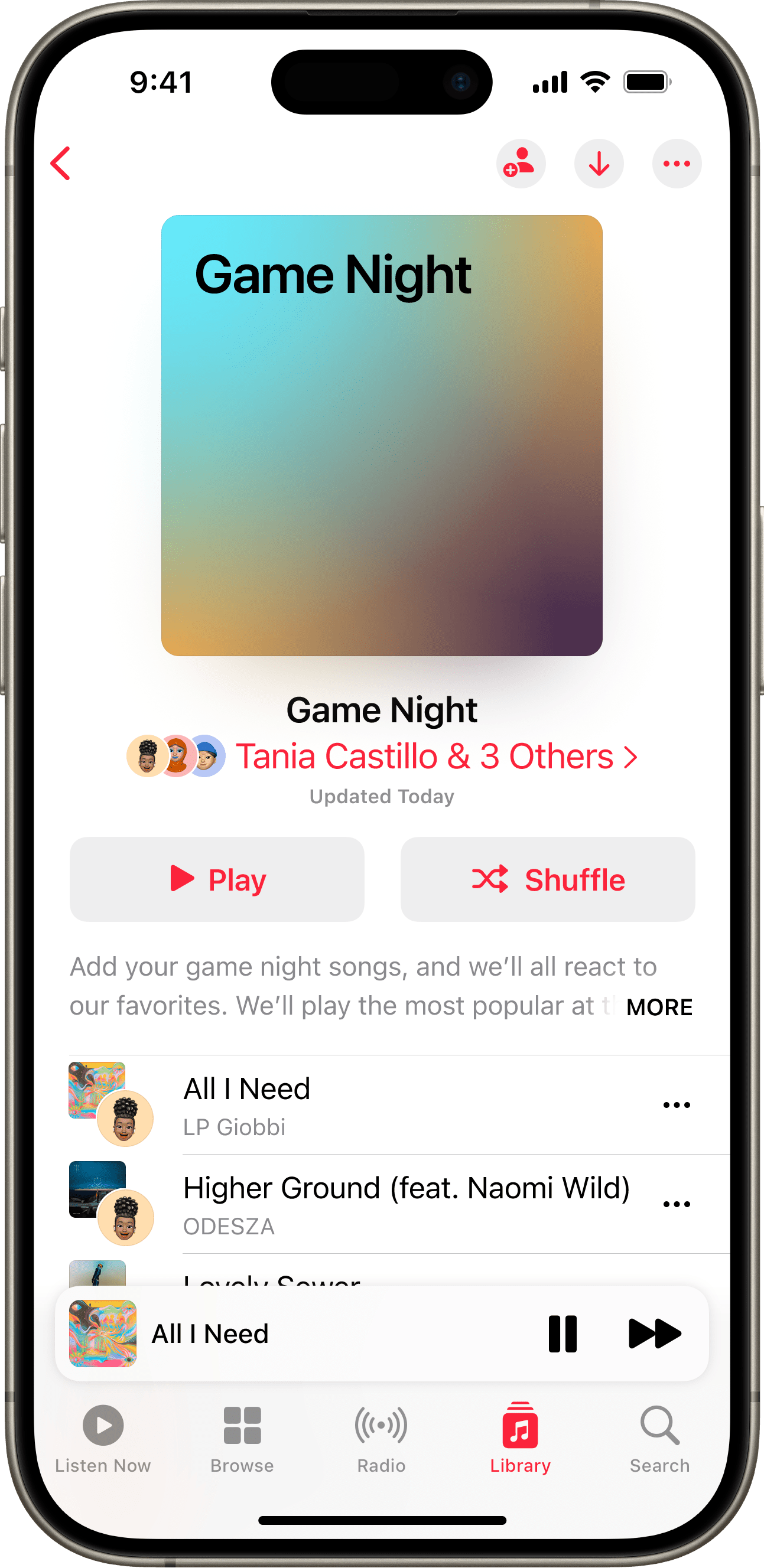
Task: Open options for All I Need
Action: [x=678, y=1106]
